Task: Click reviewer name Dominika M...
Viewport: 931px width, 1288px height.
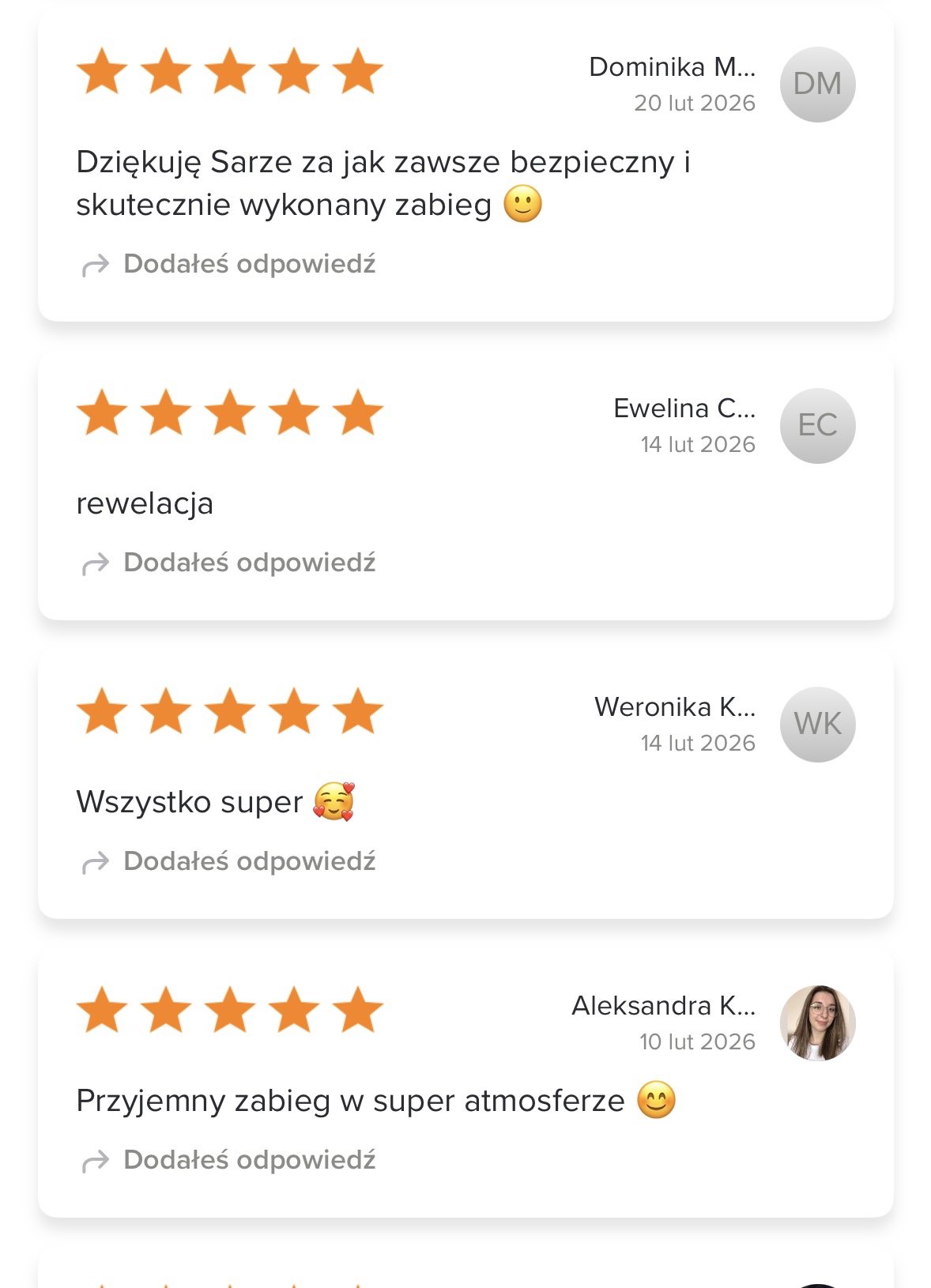Action: pos(672,67)
